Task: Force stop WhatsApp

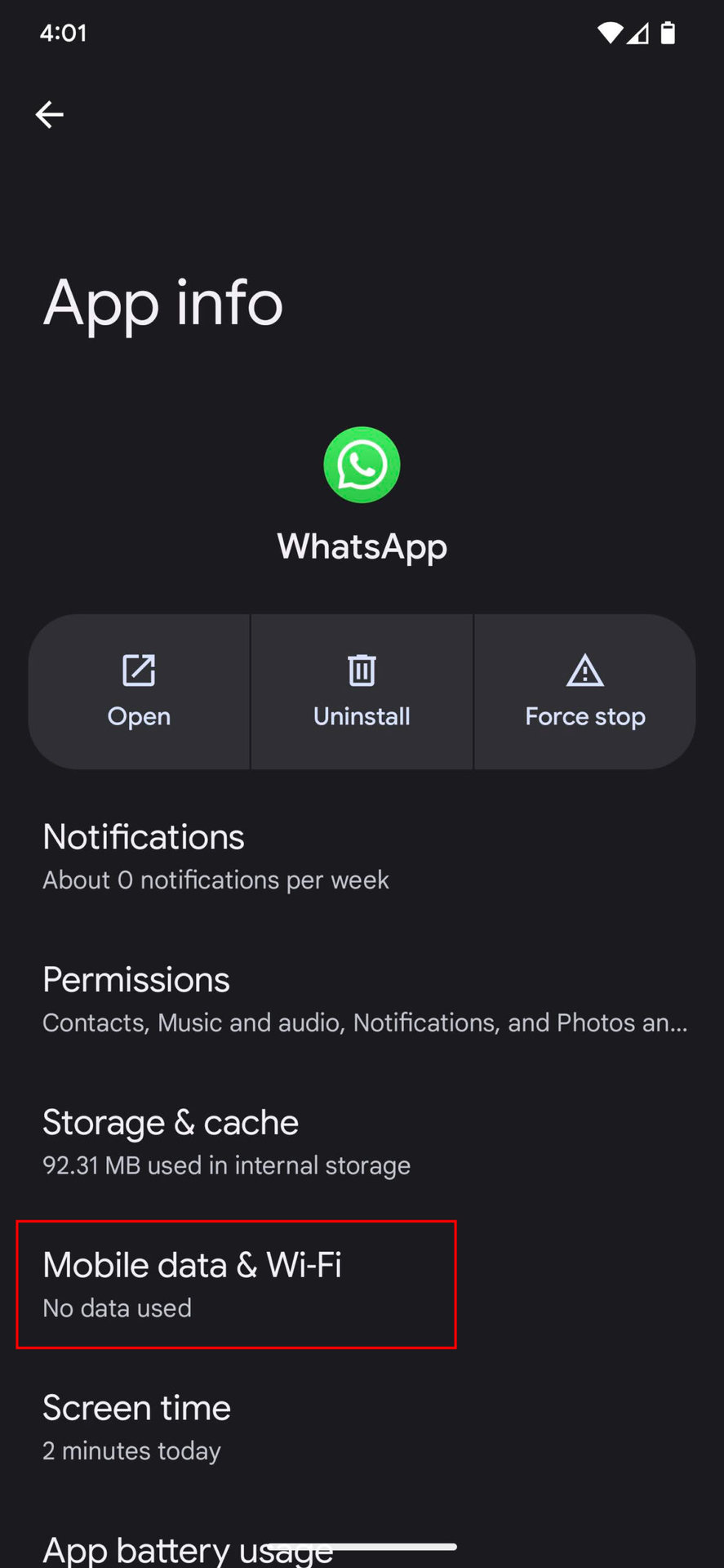Action: point(584,691)
